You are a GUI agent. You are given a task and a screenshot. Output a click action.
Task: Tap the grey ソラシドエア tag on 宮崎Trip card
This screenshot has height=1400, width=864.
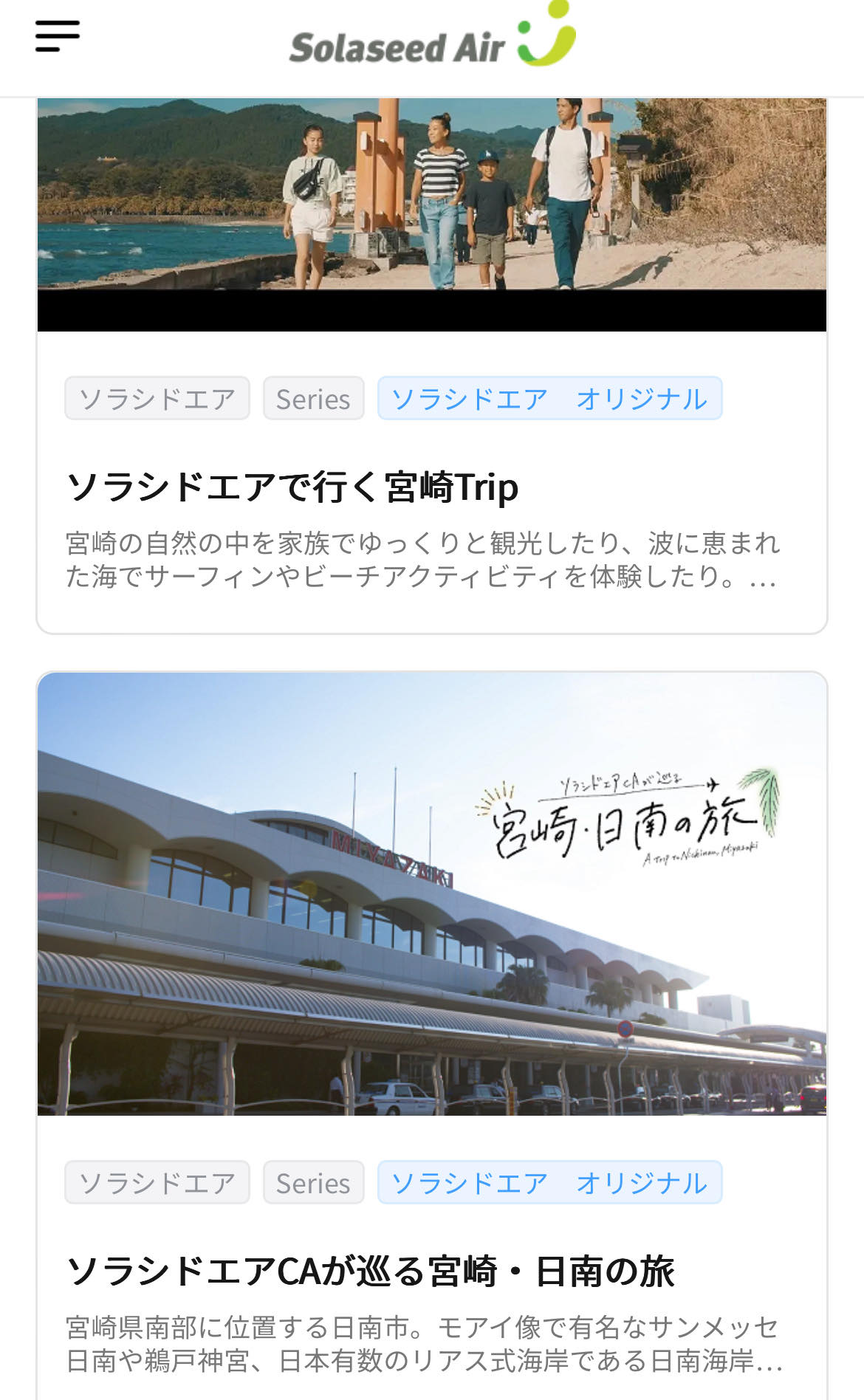[157, 399]
